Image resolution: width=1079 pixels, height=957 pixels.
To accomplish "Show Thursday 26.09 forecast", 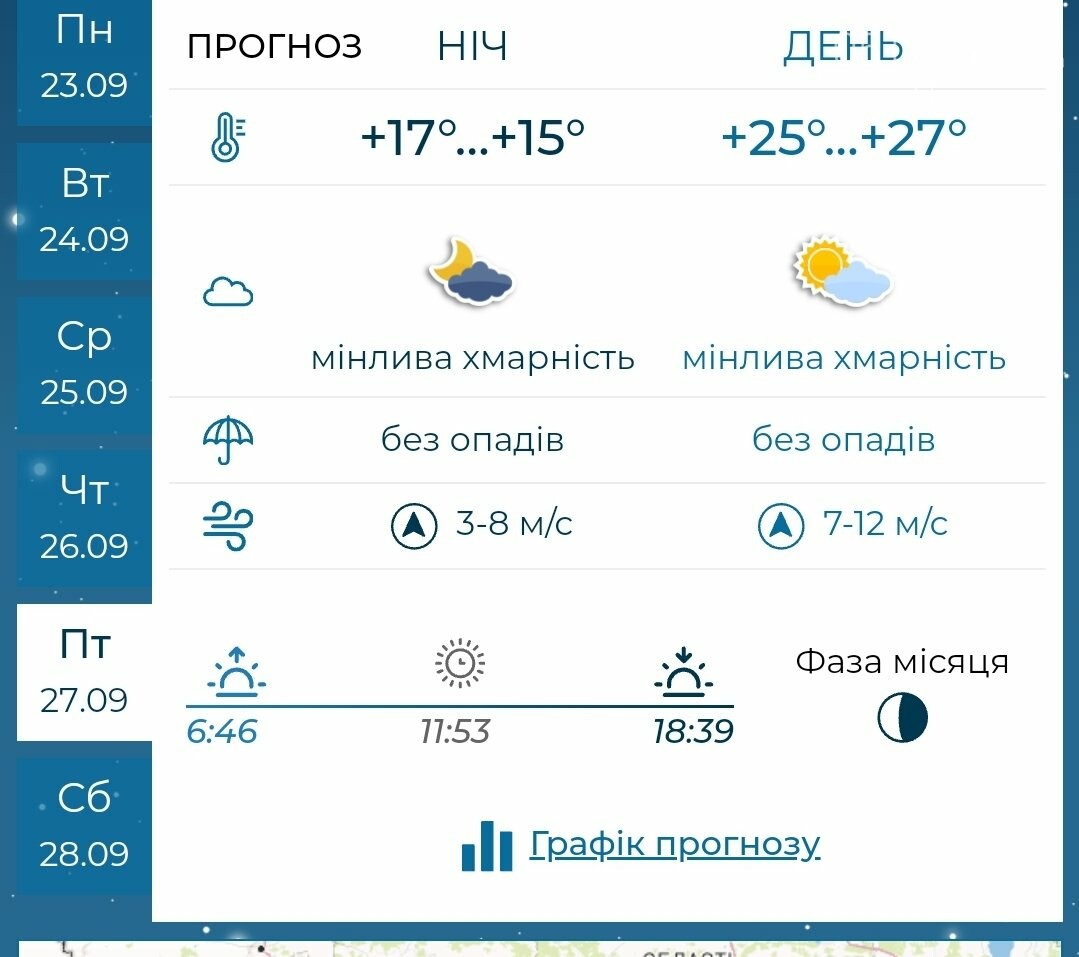I will click(84, 518).
